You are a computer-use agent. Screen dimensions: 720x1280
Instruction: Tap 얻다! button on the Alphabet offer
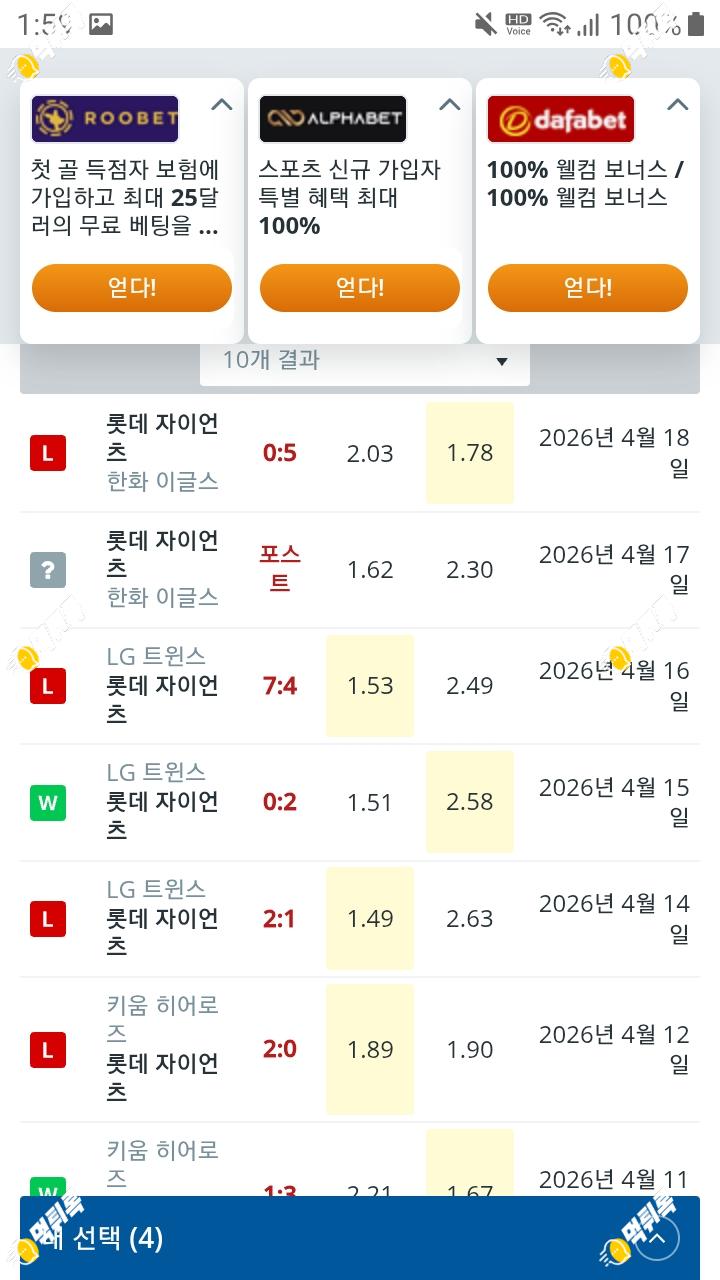coord(360,288)
